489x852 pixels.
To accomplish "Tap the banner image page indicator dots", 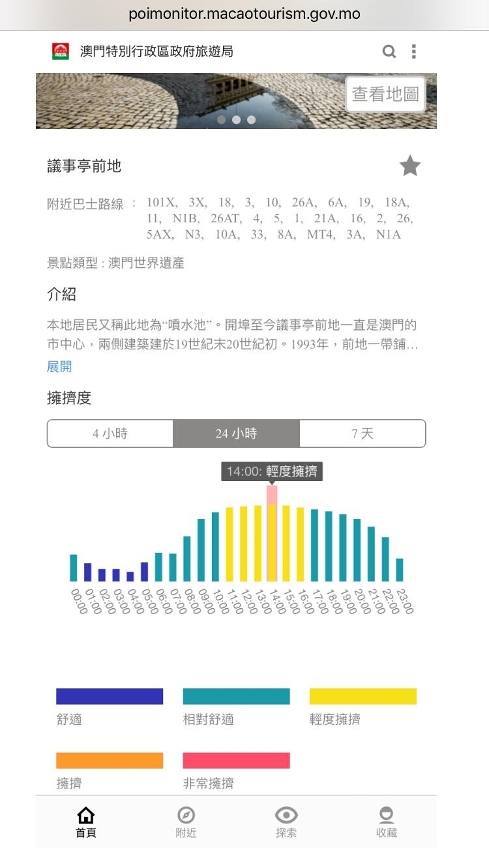I will (236, 120).
